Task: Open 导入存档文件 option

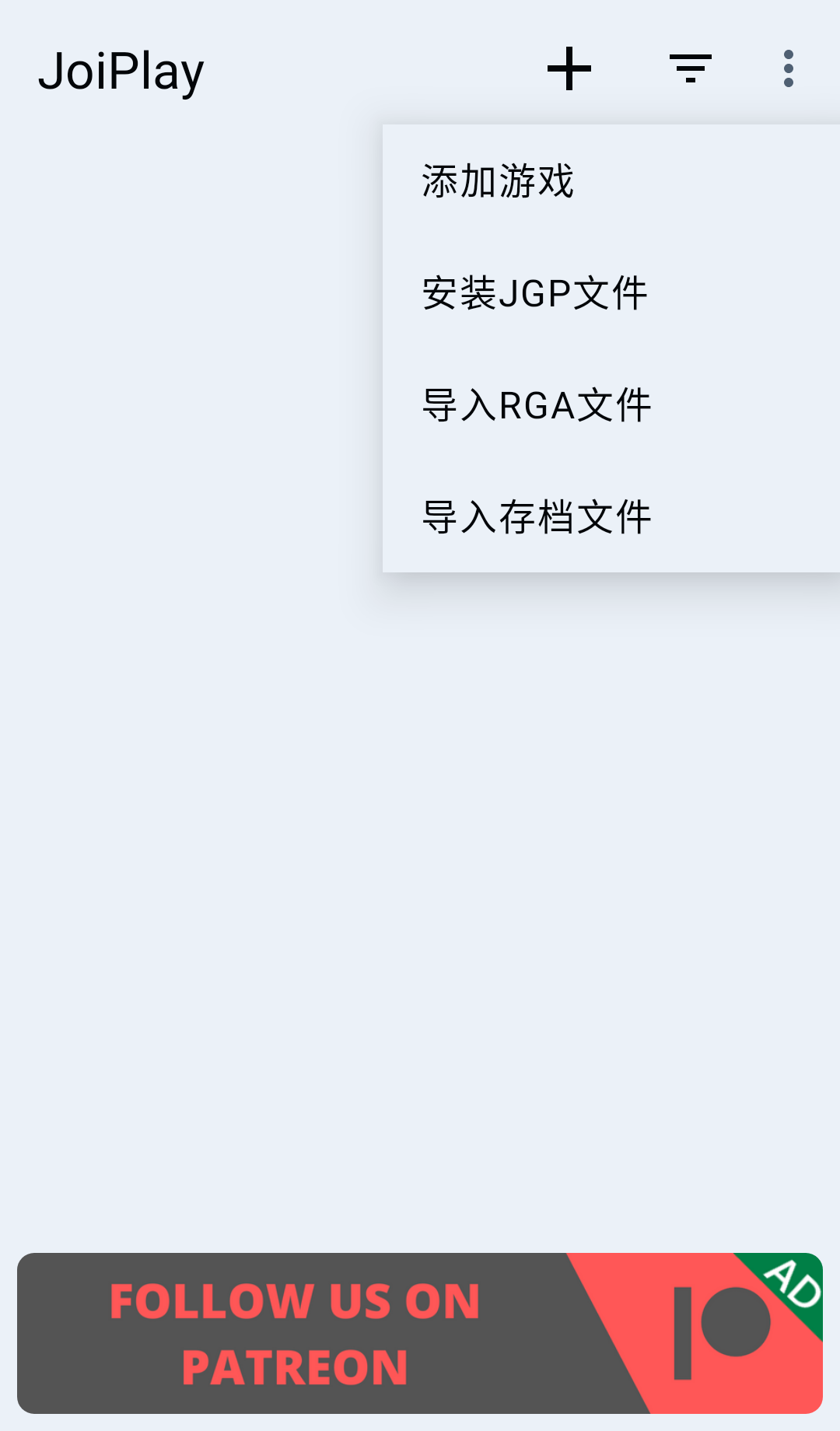Action: pyautogui.click(x=537, y=517)
